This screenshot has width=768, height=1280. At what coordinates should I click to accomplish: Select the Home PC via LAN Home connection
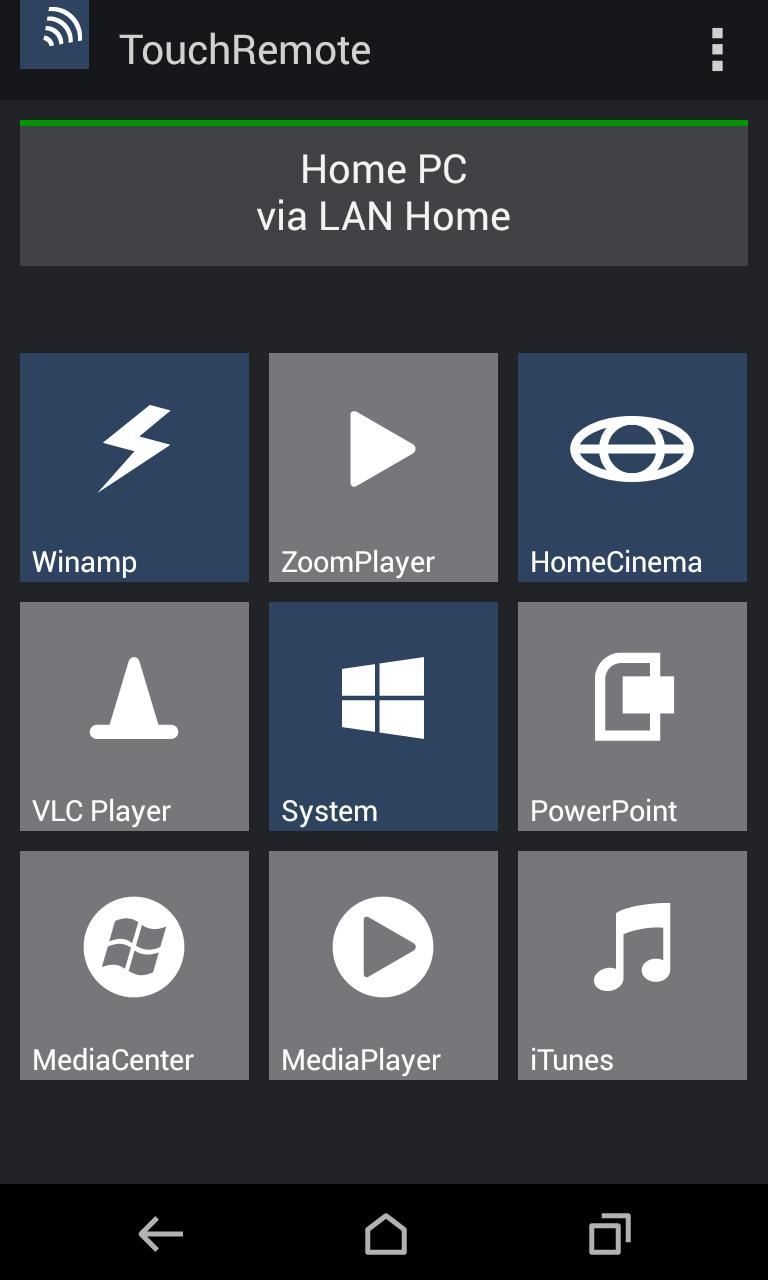(383, 193)
